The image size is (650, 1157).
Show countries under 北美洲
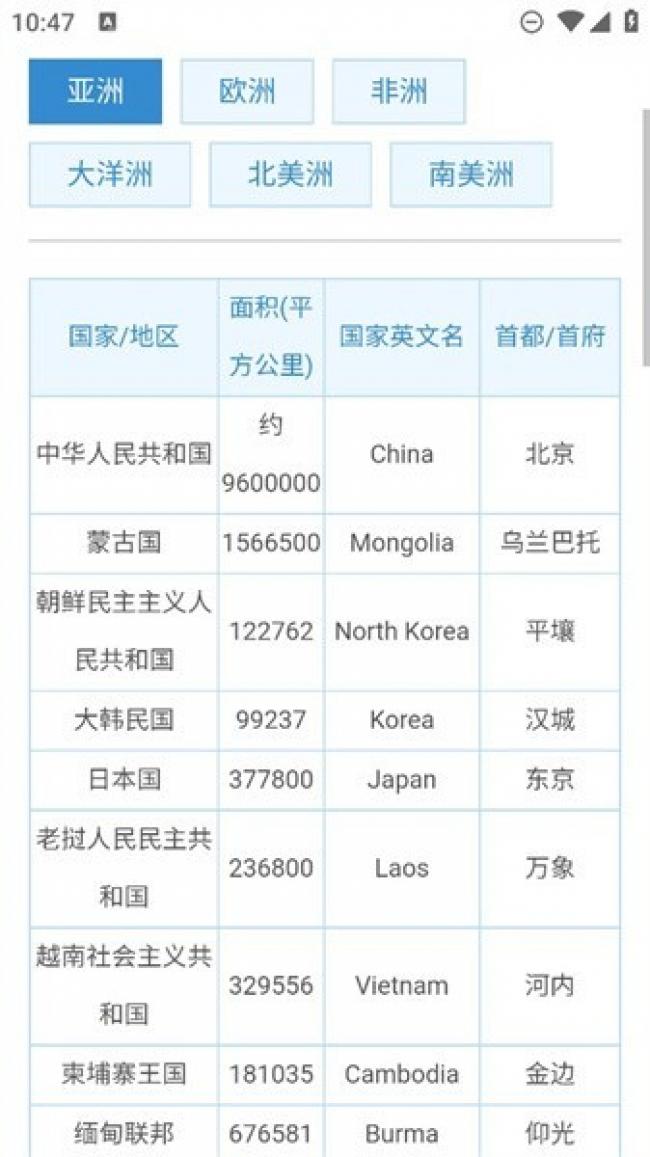click(x=290, y=175)
